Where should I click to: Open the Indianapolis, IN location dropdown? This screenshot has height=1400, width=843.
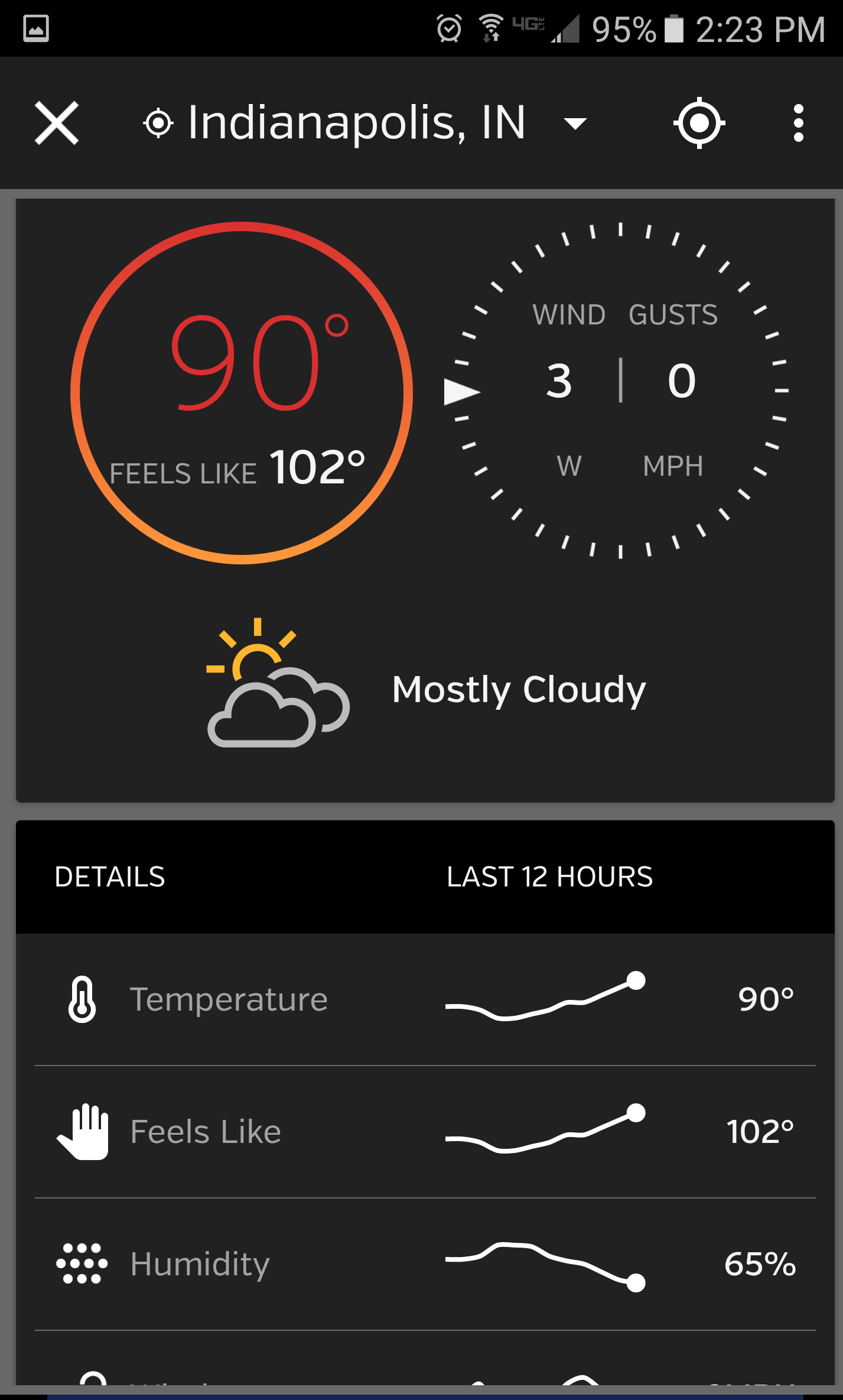point(366,123)
